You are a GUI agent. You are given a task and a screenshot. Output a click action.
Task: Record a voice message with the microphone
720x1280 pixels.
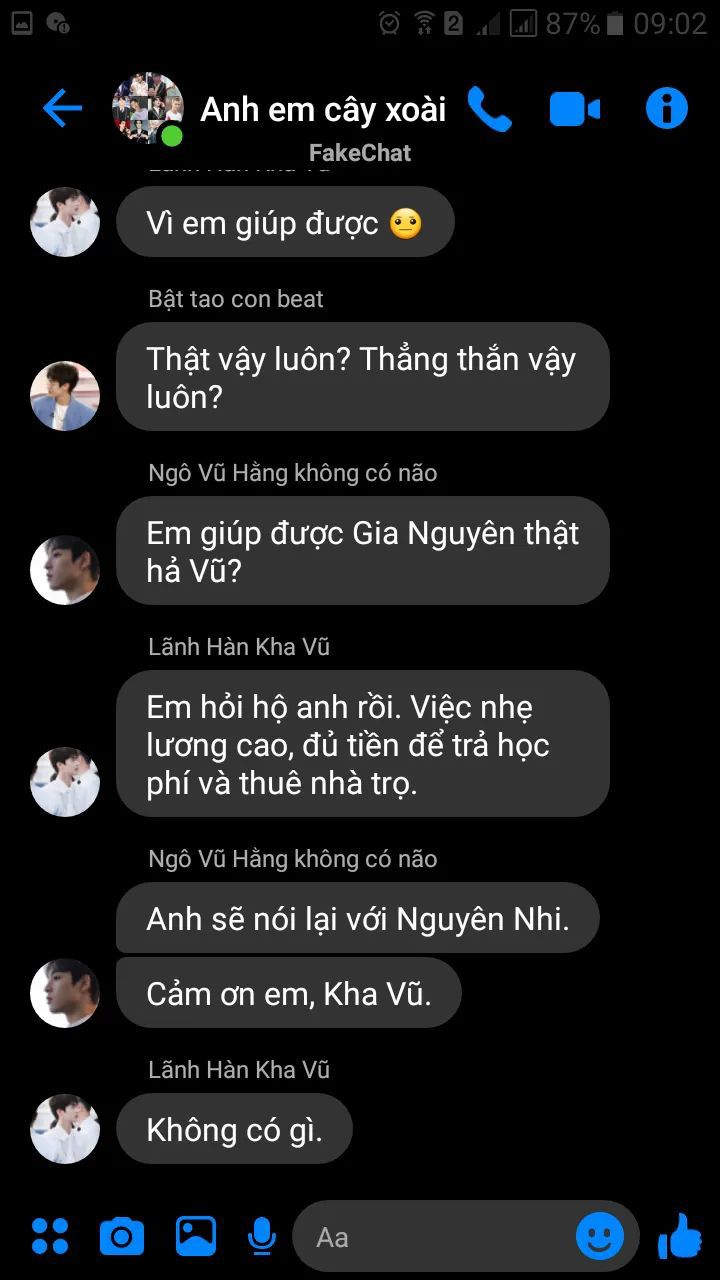[x=262, y=1237]
